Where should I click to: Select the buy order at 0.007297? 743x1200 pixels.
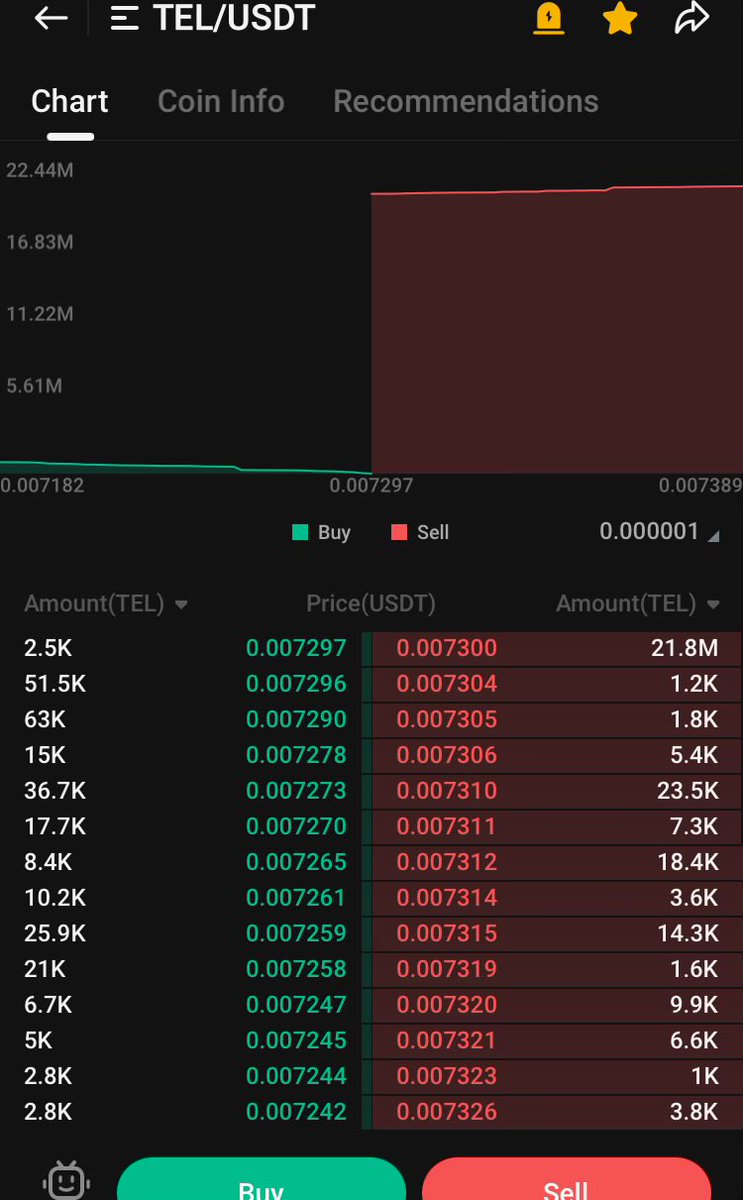[x=296, y=648]
